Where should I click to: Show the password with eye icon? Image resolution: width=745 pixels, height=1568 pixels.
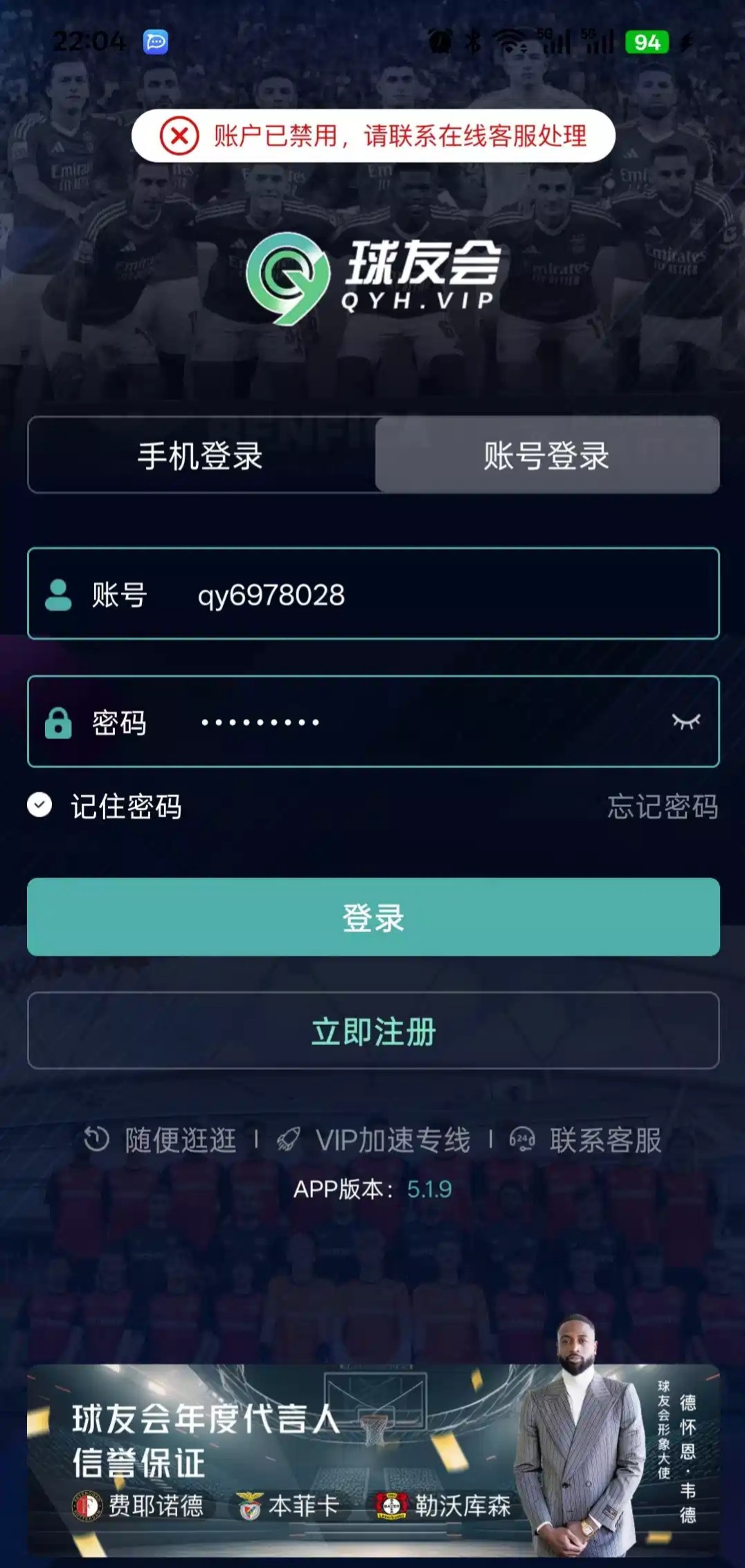tap(685, 722)
